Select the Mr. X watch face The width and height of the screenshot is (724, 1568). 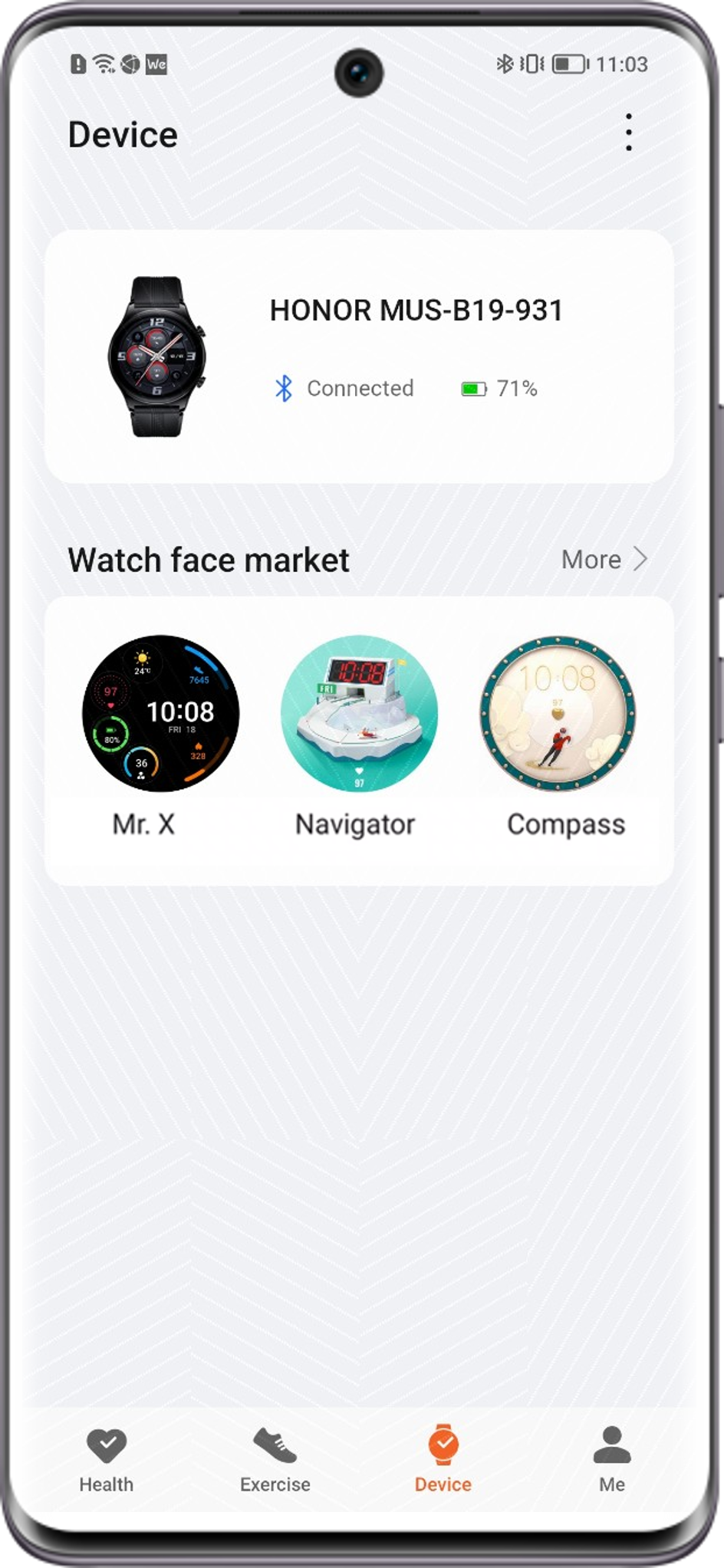160,713
